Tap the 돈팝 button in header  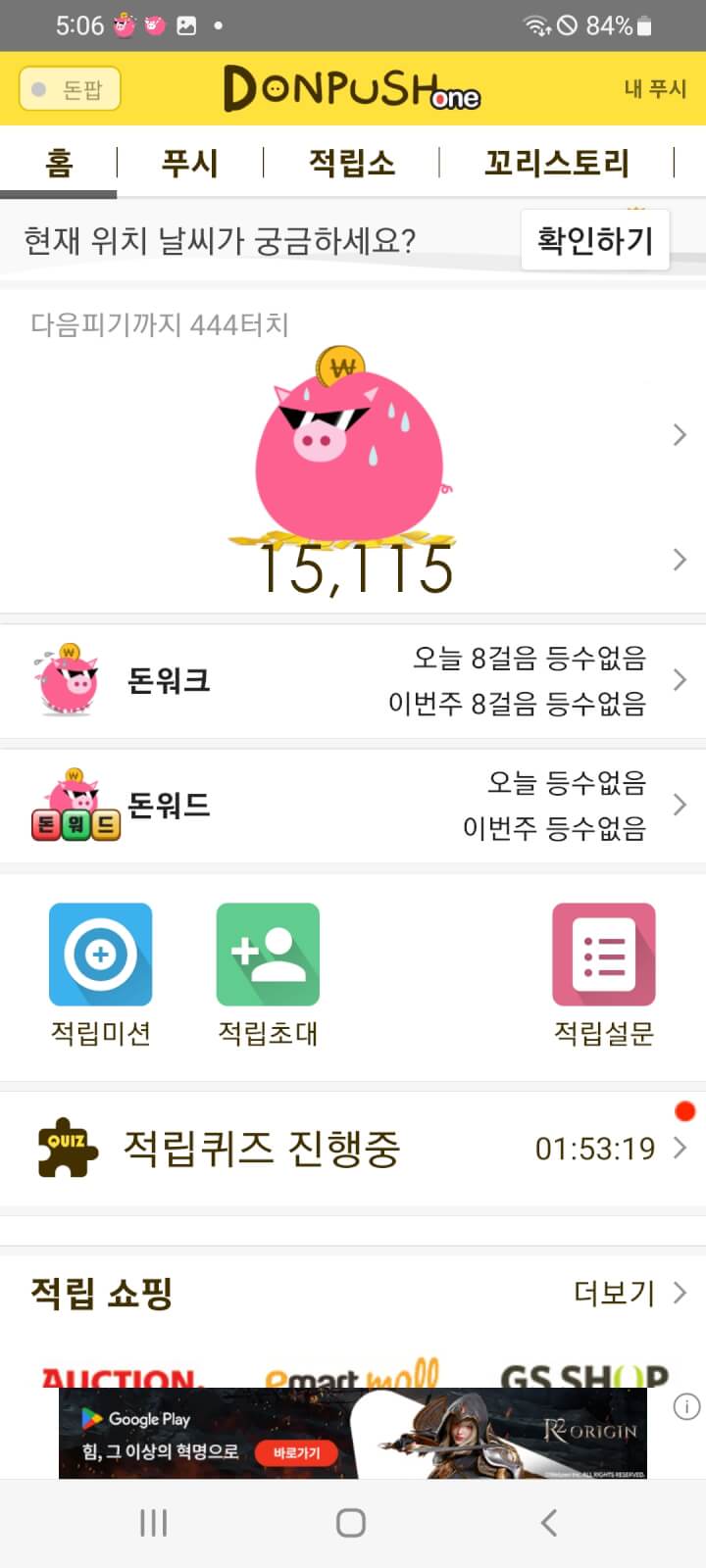70,89
